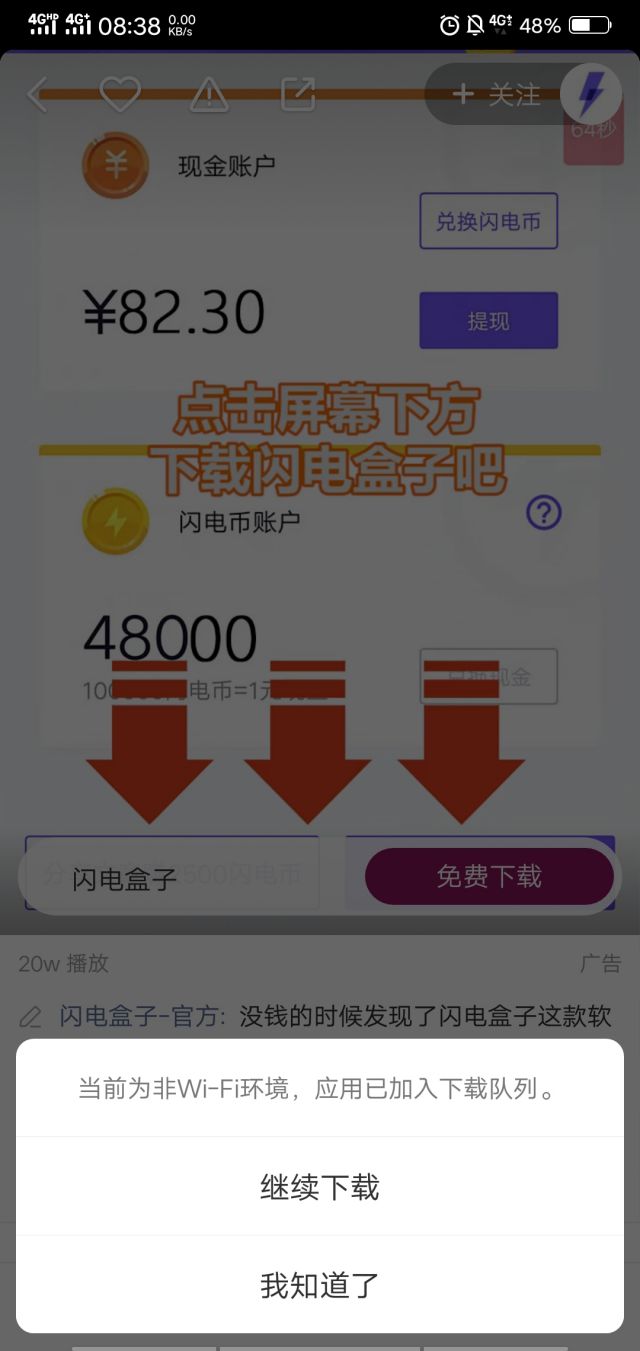Go back with the back arrow

pyautogui.click(x=38, y=95)
